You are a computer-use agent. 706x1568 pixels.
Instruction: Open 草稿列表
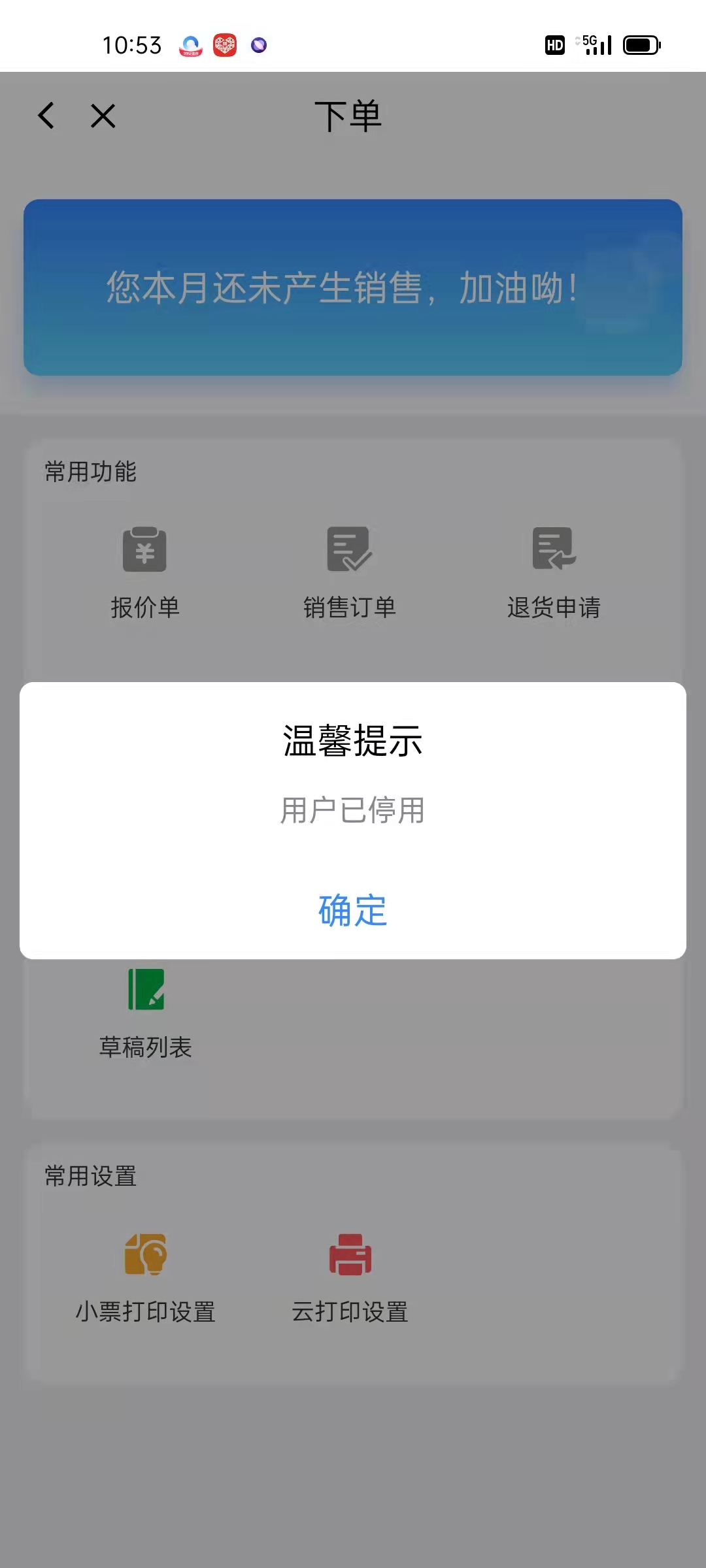(145, 1014)
